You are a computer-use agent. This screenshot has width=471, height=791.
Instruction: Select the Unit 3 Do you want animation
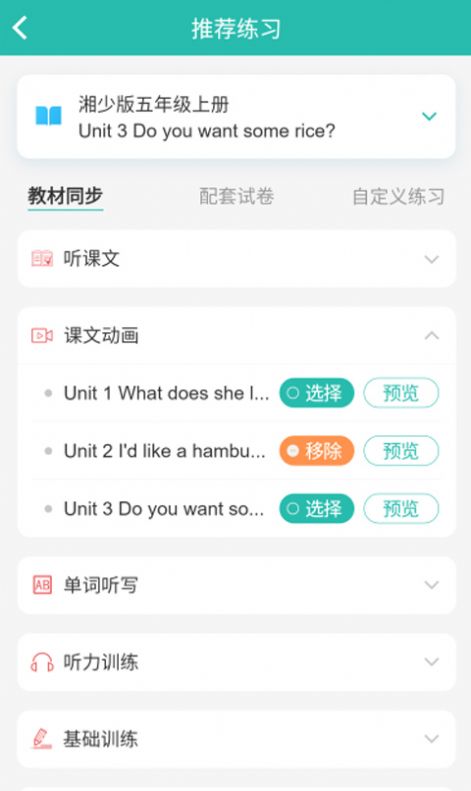tap(317, 508)
